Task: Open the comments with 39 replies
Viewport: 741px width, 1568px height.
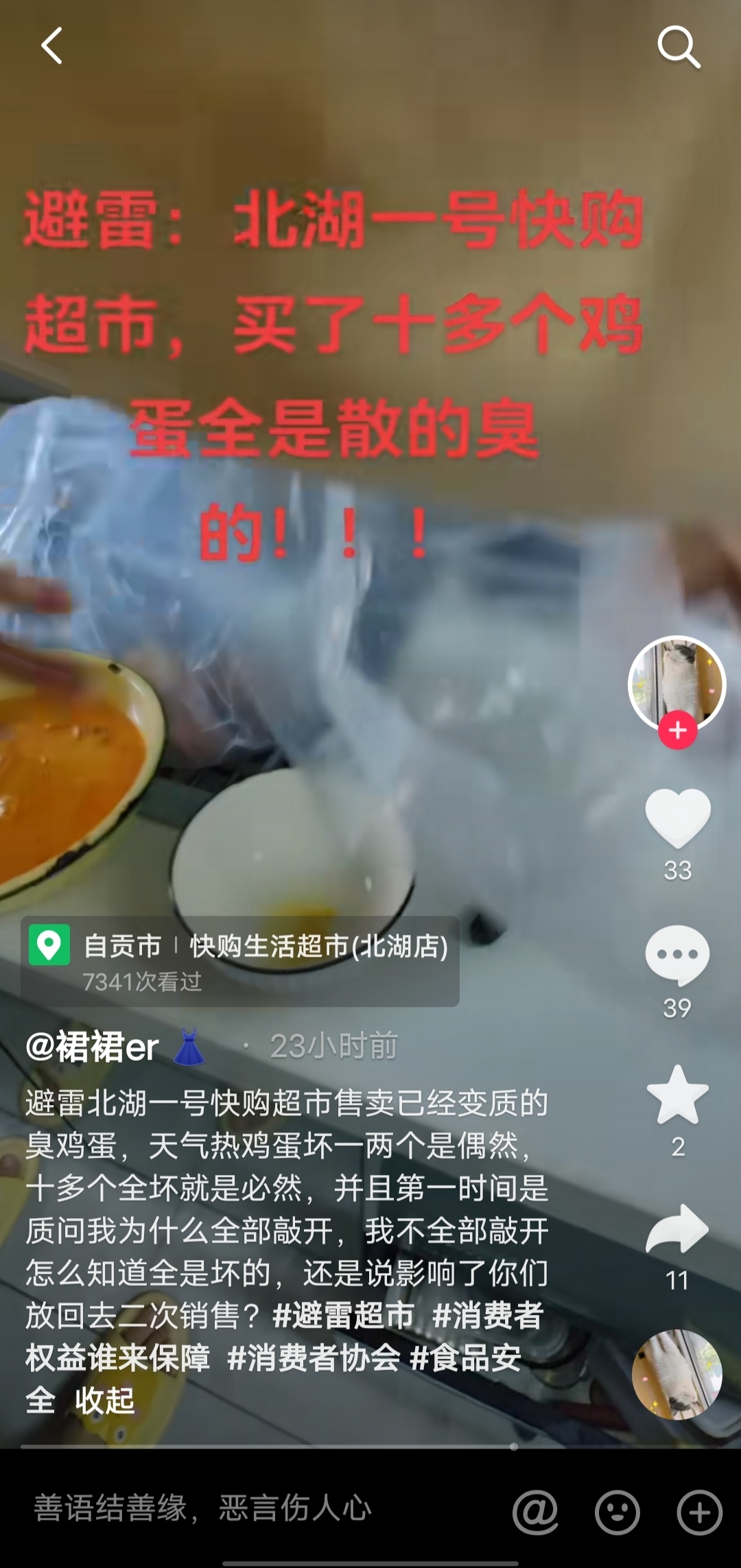Action: click(x=677, y=955)
